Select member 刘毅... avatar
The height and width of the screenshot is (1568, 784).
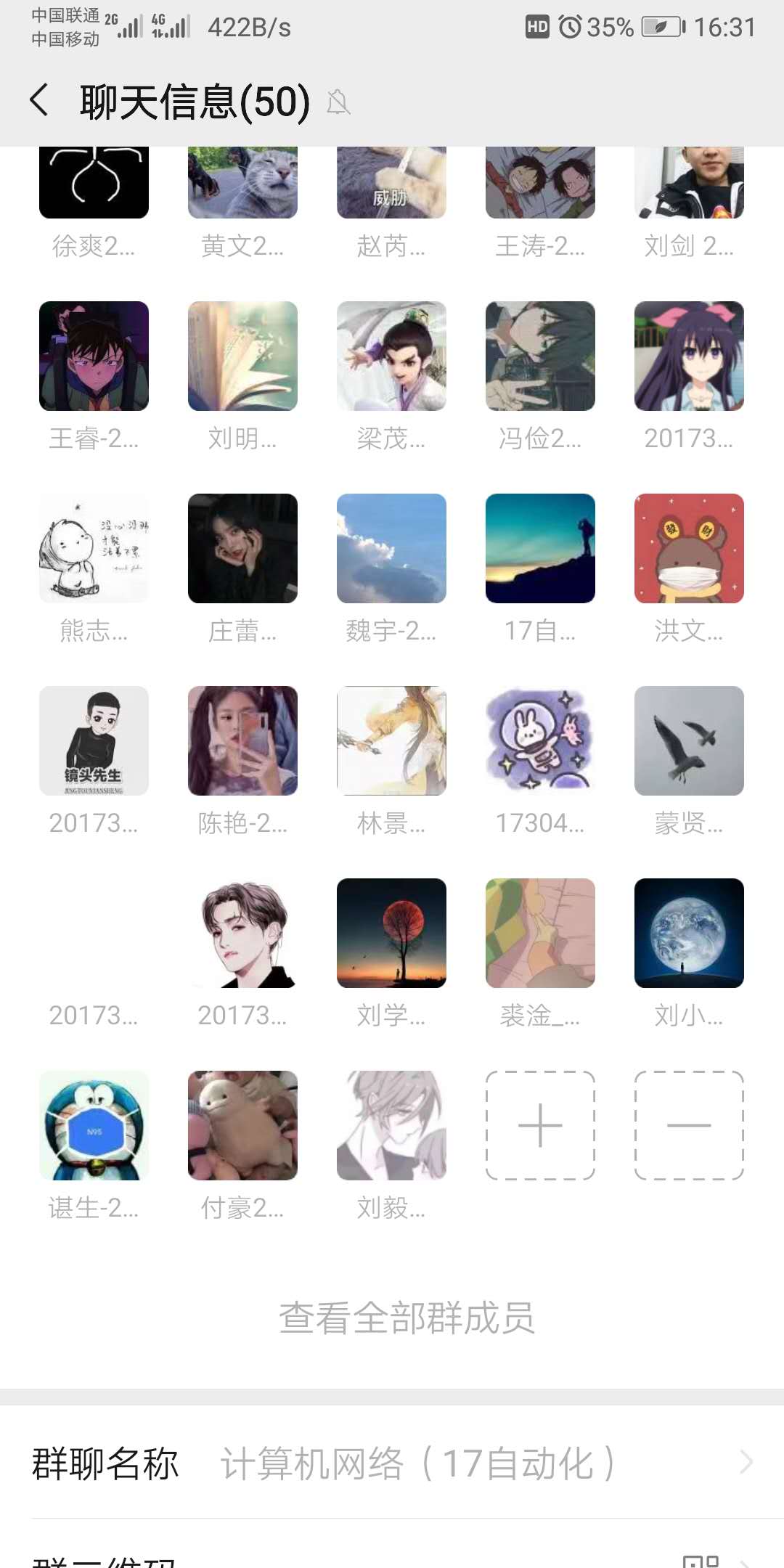(391, 1126)
